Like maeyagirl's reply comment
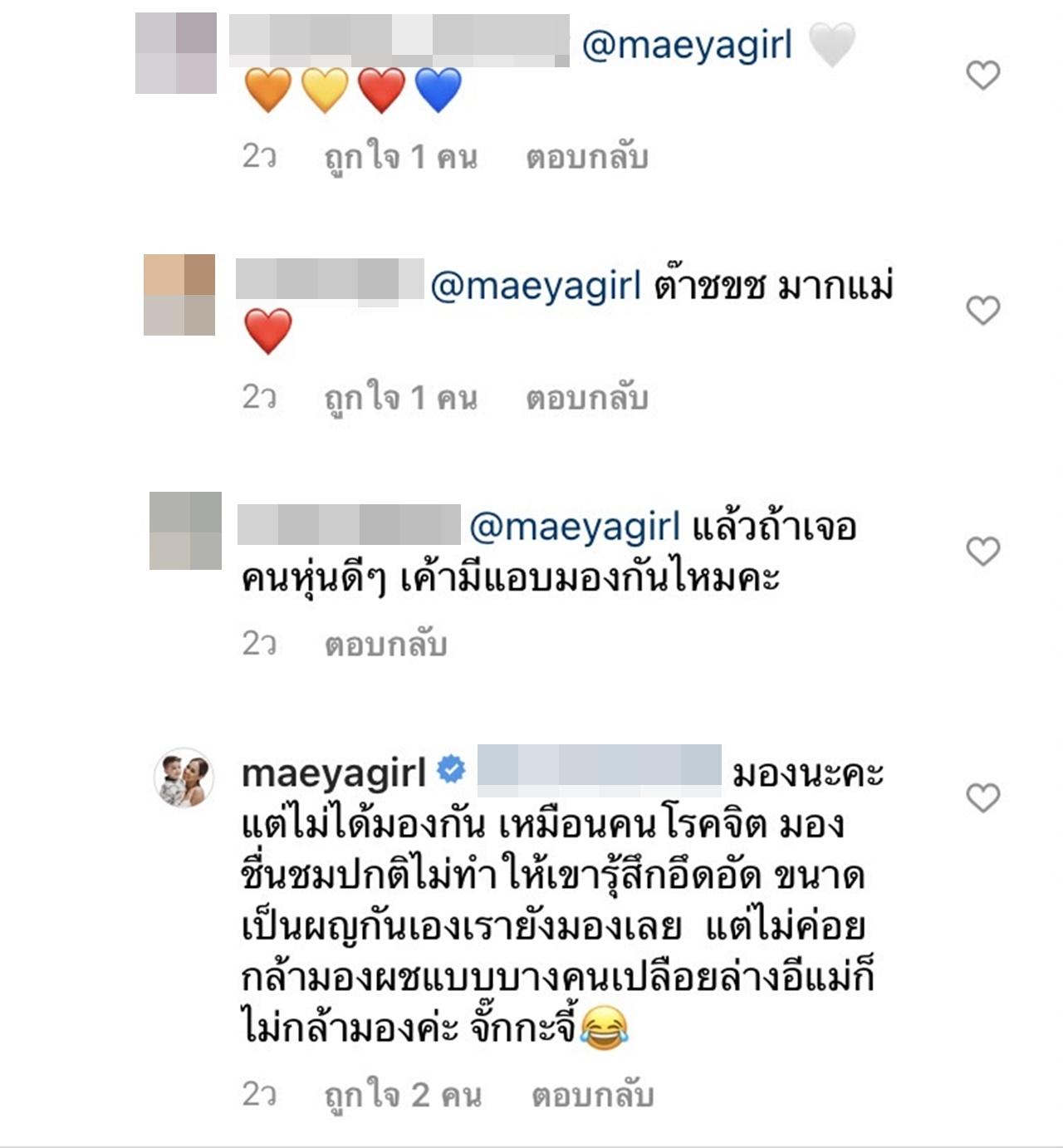Viewport: 1063px width, 1148px height. click(x=982, y=798)
